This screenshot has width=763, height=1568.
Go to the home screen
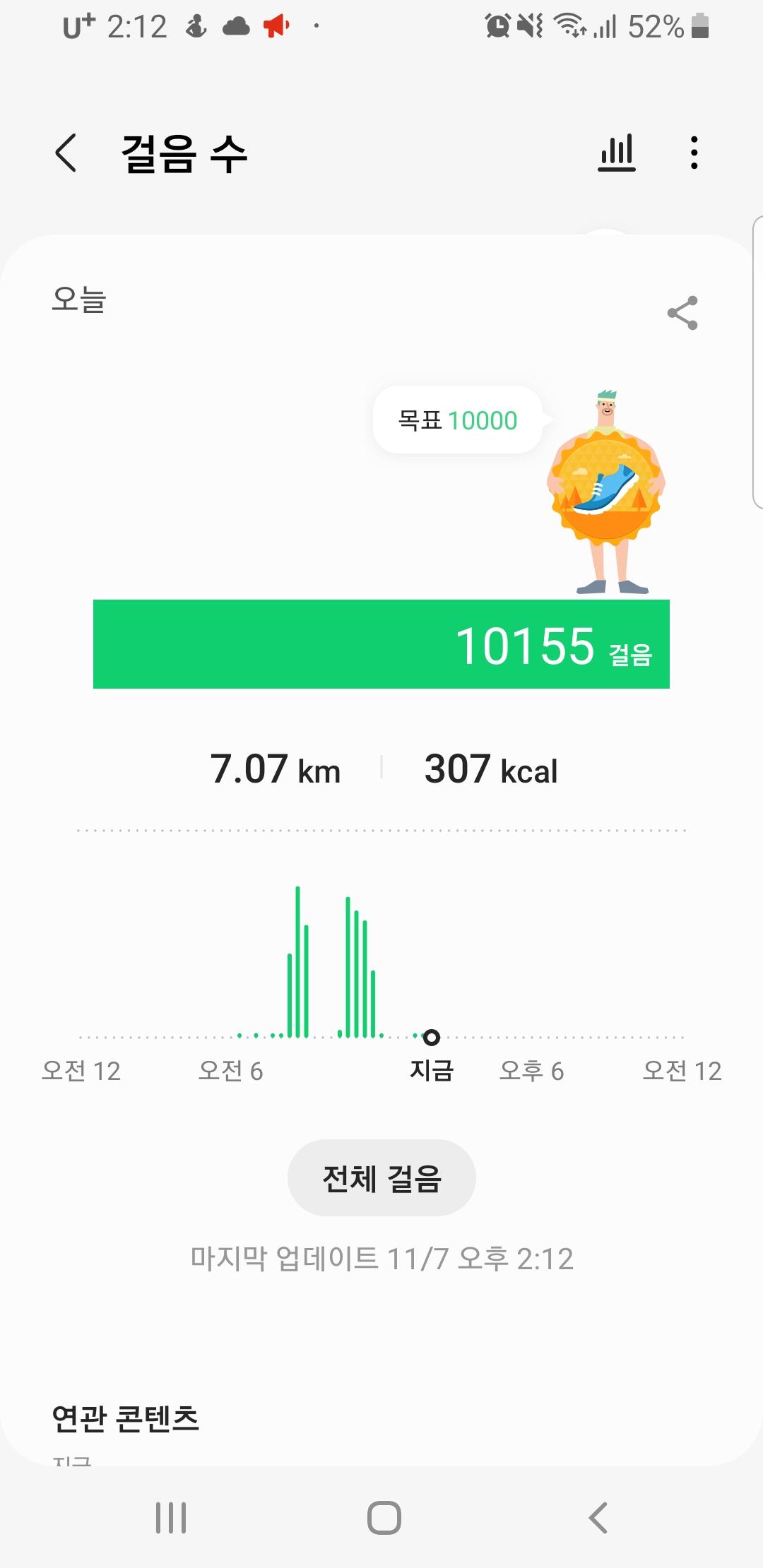point(384,1517)
